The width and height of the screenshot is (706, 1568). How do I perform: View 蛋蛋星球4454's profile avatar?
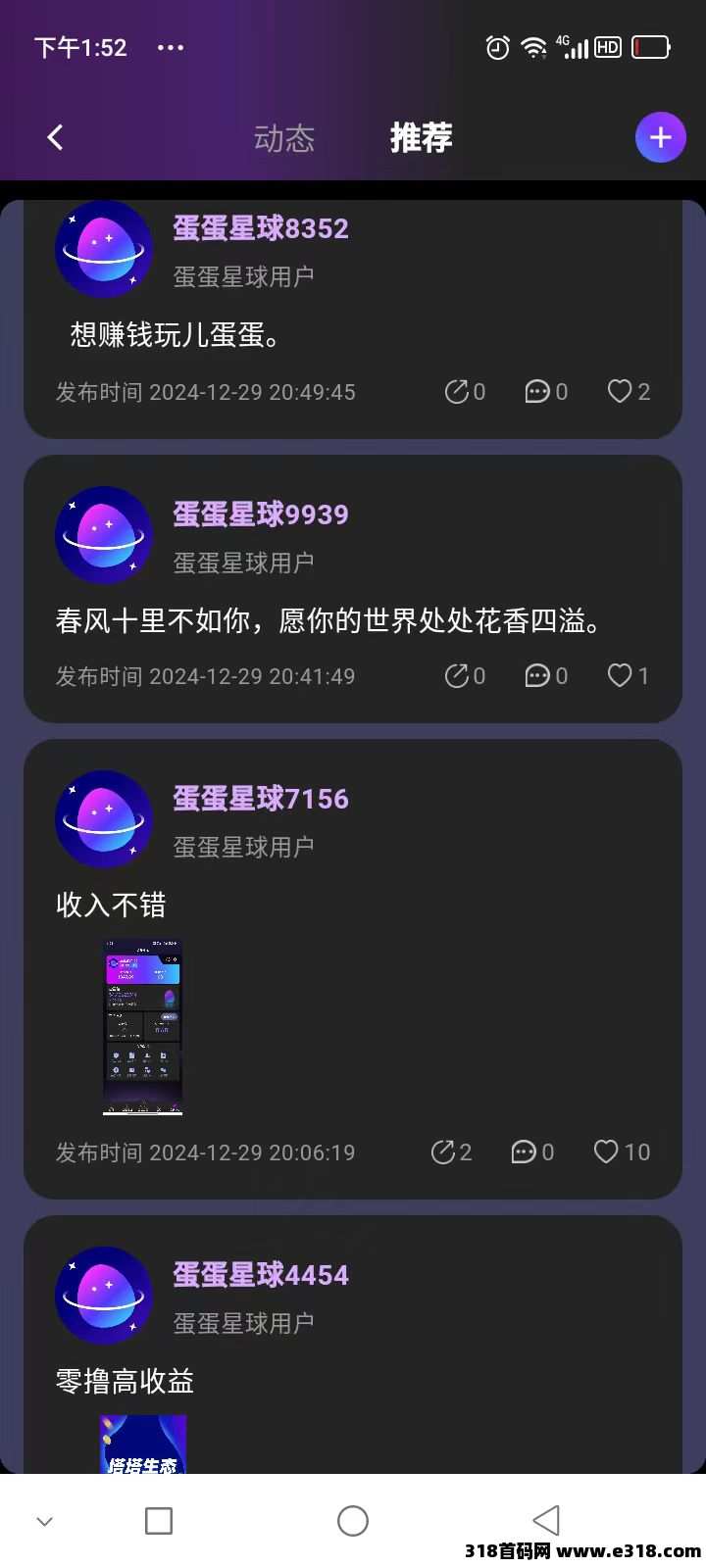tap(104, 1296)
